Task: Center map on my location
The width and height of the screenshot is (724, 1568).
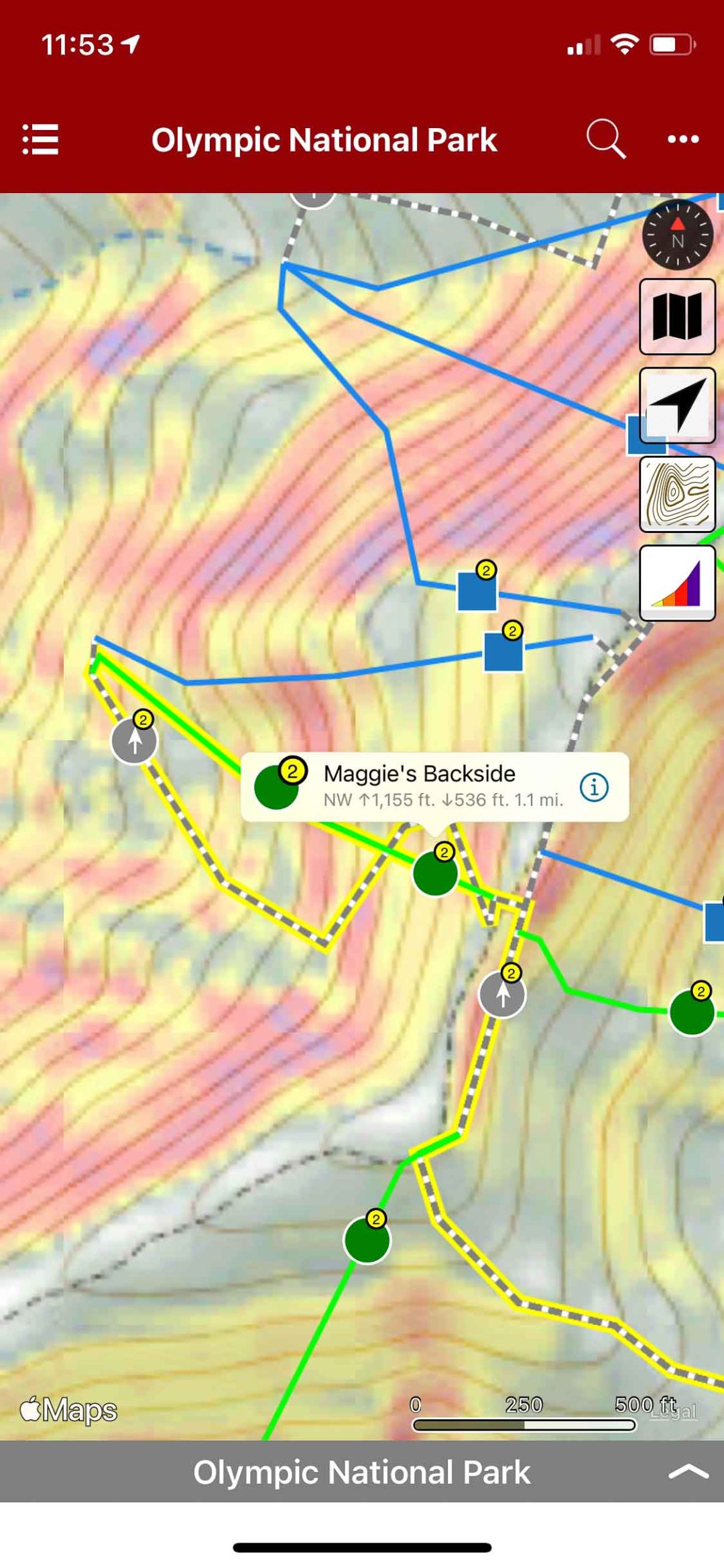Action: 677,406
